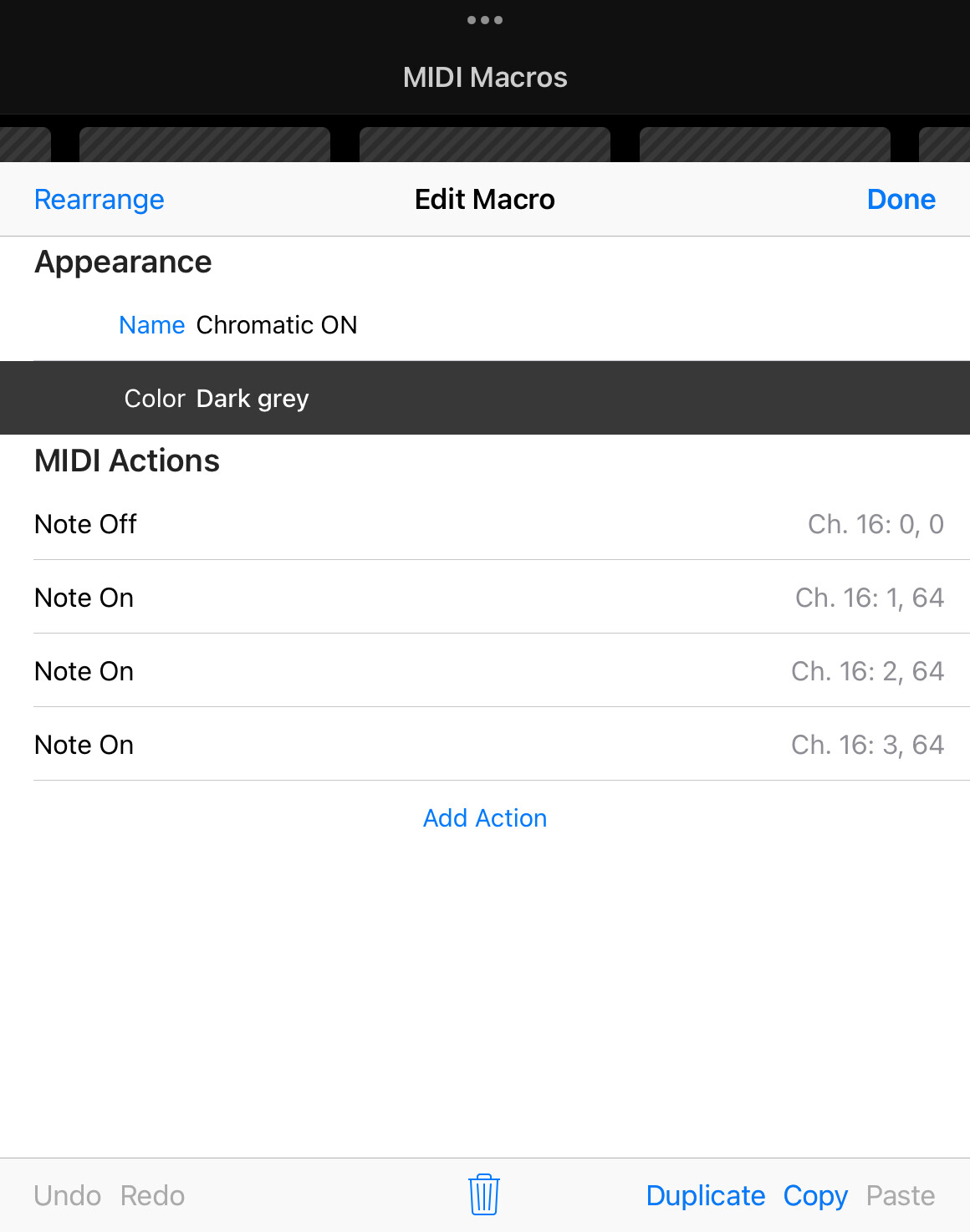Image resolution: width=970 pixels, height=1232 pixels.
Task: Open the Note Off action
Action: tap(484, 524)
